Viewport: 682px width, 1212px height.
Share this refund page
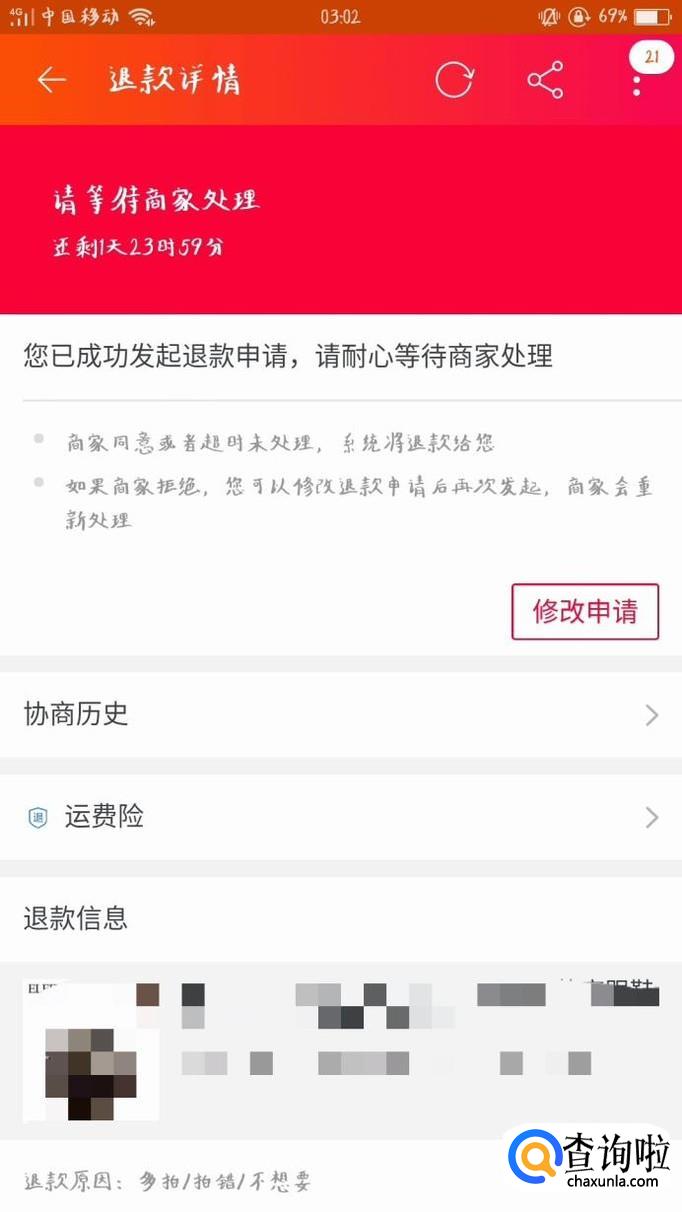(545, 80)
